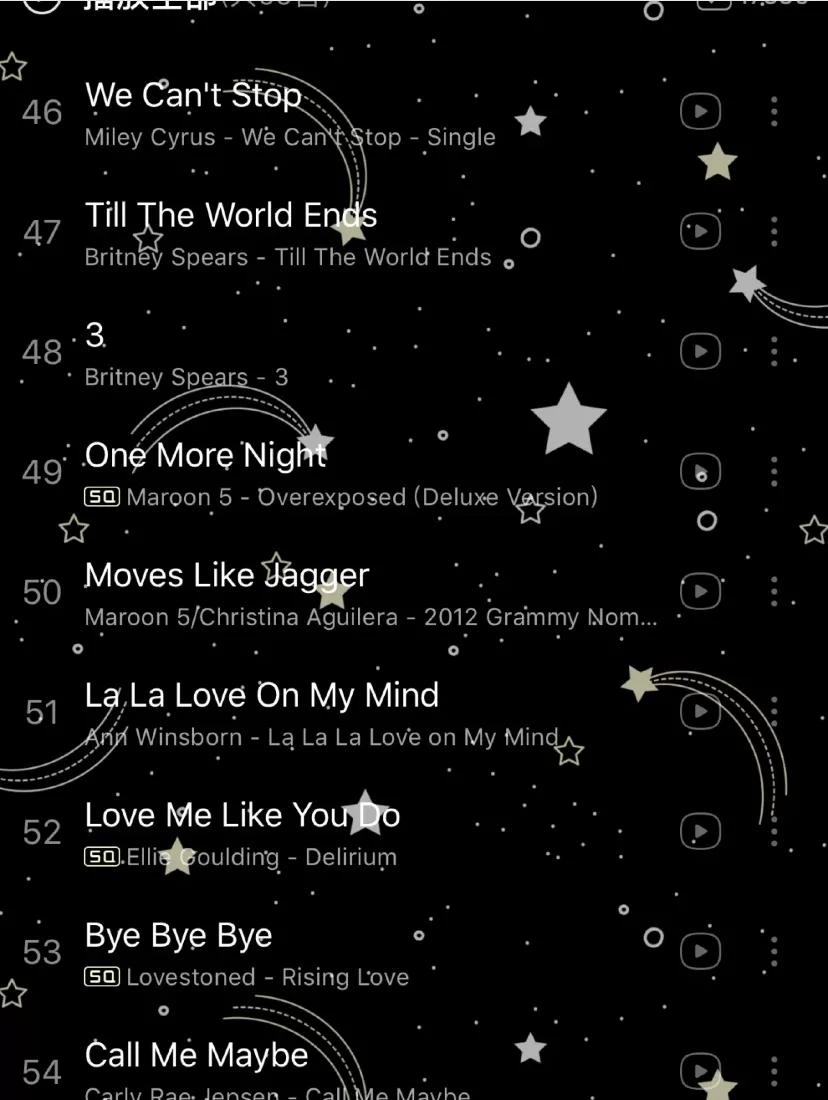
Task: Open more options for Till The World Ends
Action: point(774,231)
